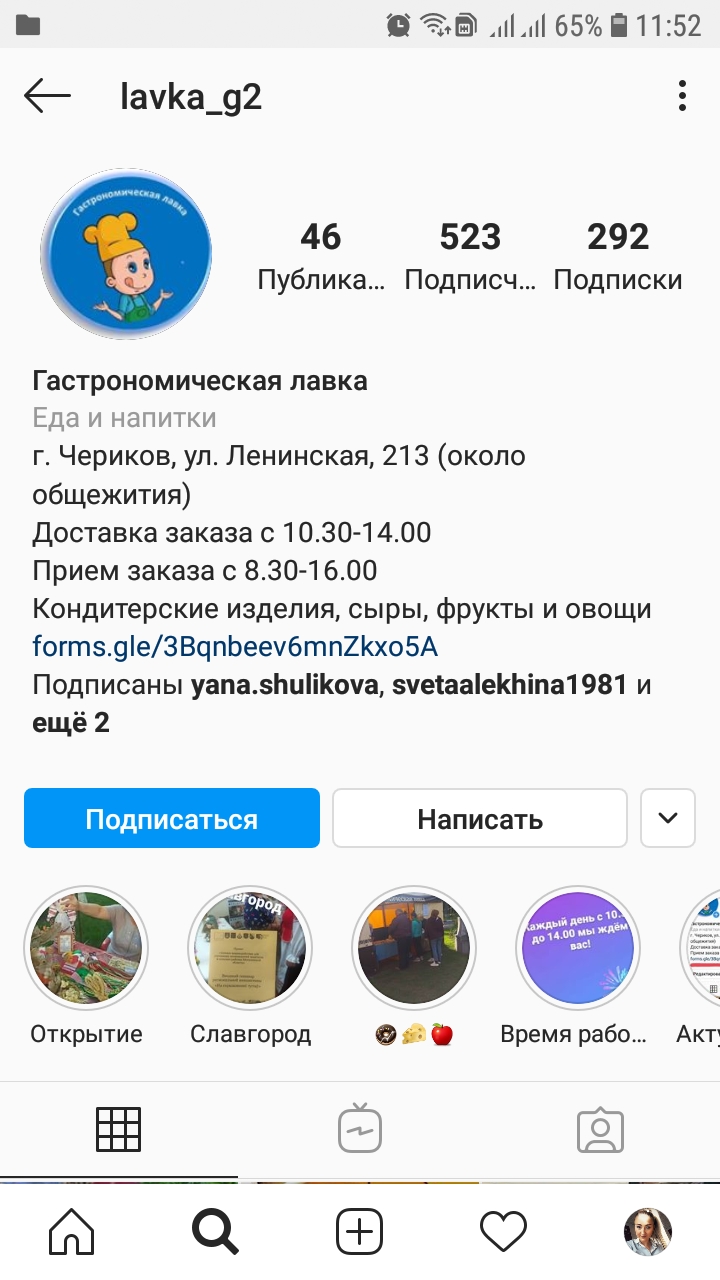Tap the Написать message button
Viewport: 720px width, 1280px height.
point(480,819)
